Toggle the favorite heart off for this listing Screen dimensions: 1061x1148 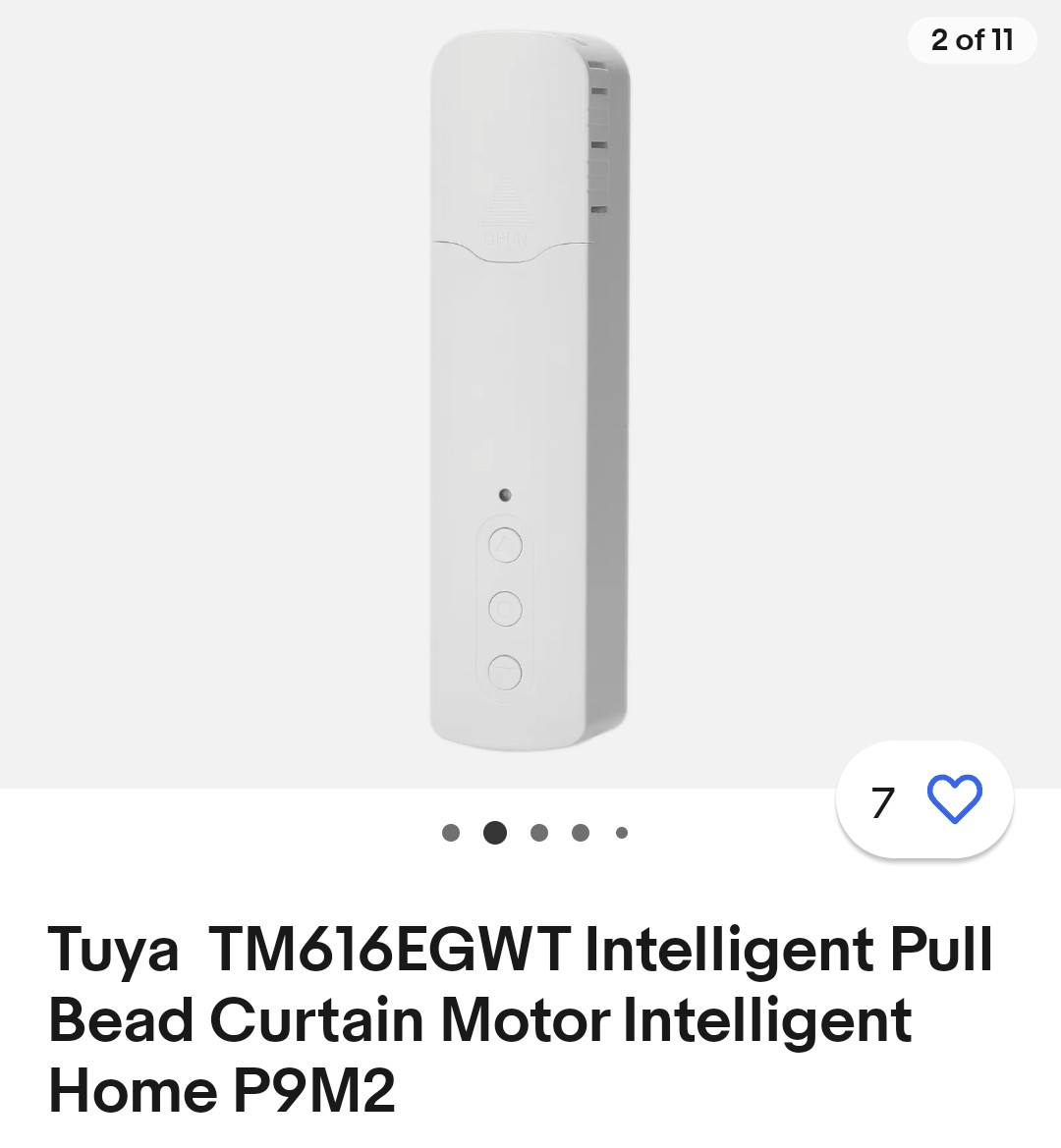click(x=956, y=798)
